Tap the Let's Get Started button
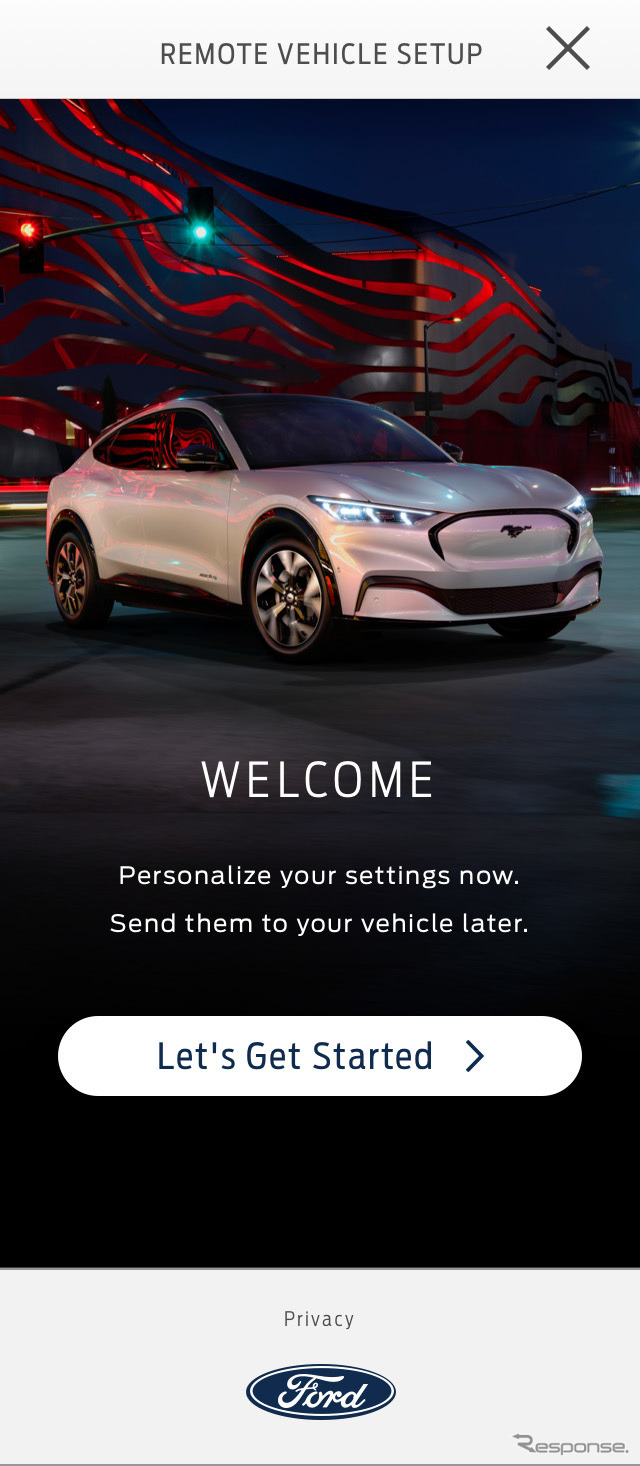 [320, 1056]
